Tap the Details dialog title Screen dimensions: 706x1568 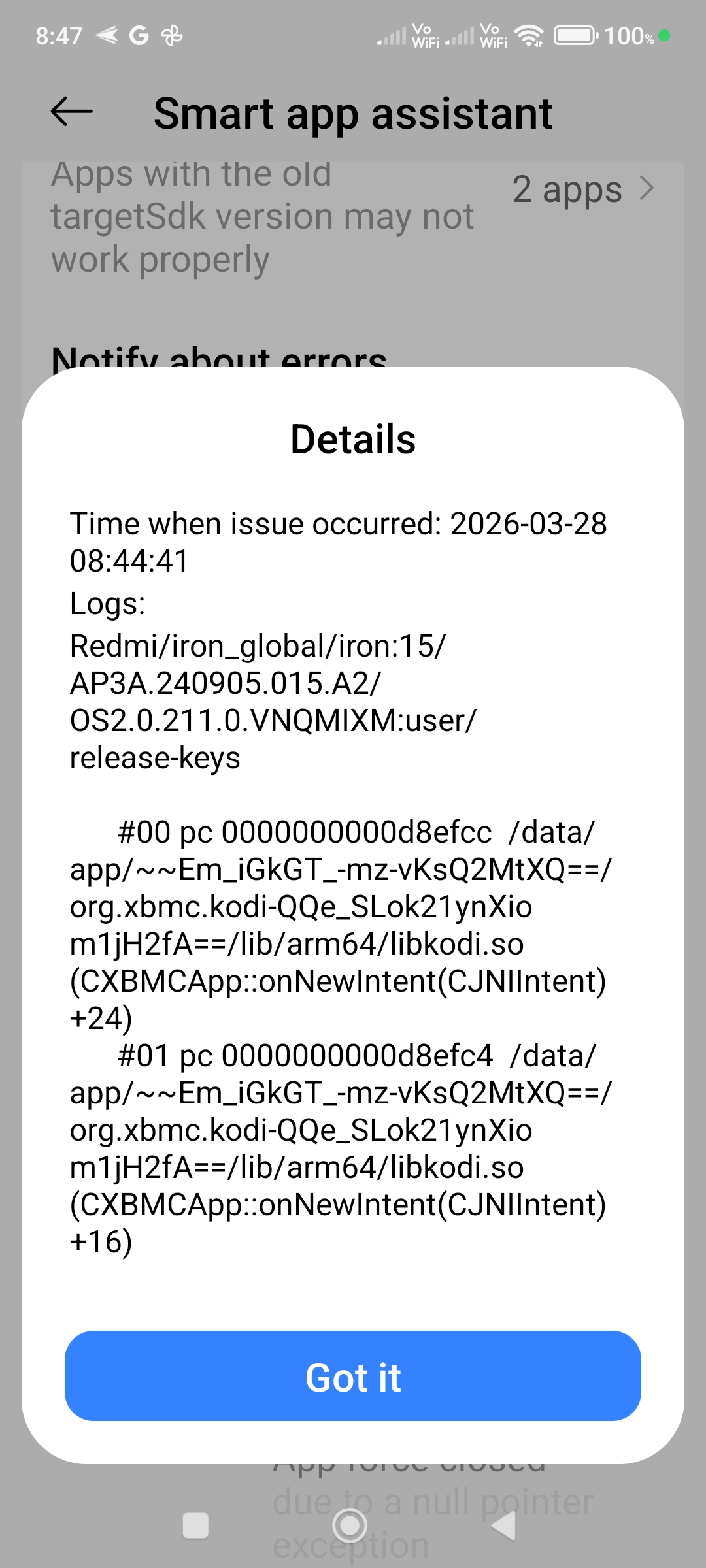(x=352, y=439)
